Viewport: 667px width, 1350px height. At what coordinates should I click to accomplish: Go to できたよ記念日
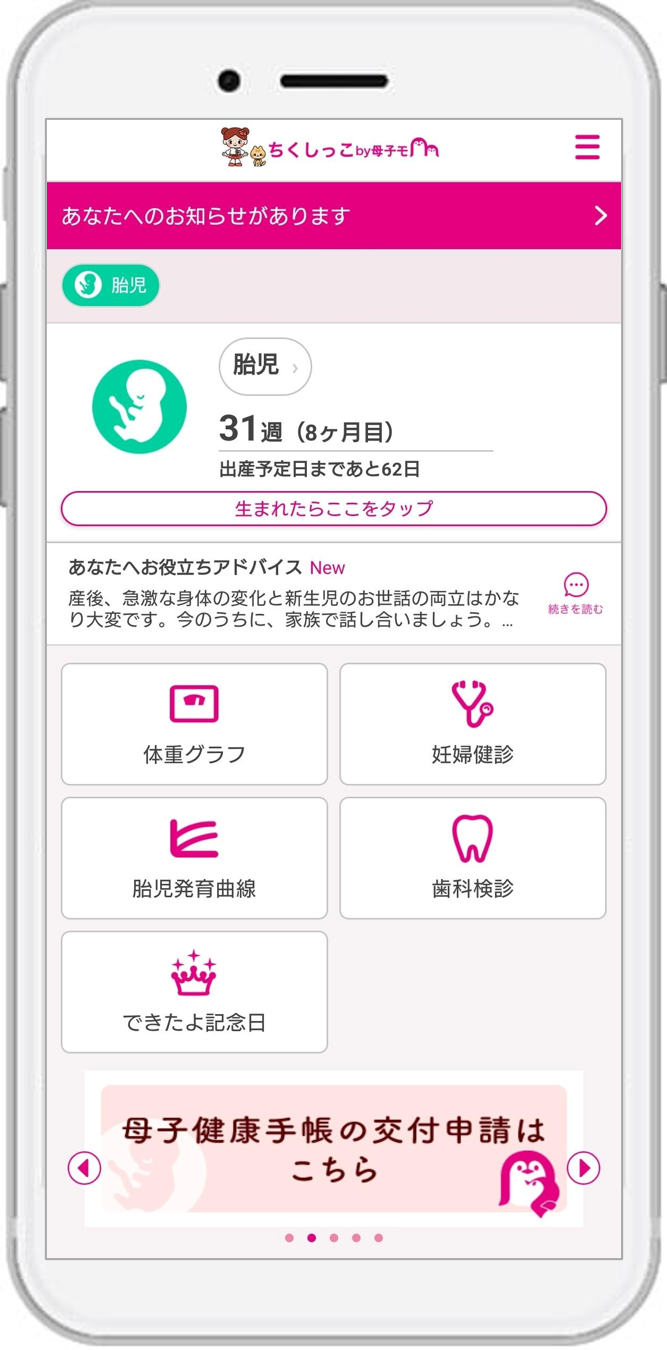[194, 992]
